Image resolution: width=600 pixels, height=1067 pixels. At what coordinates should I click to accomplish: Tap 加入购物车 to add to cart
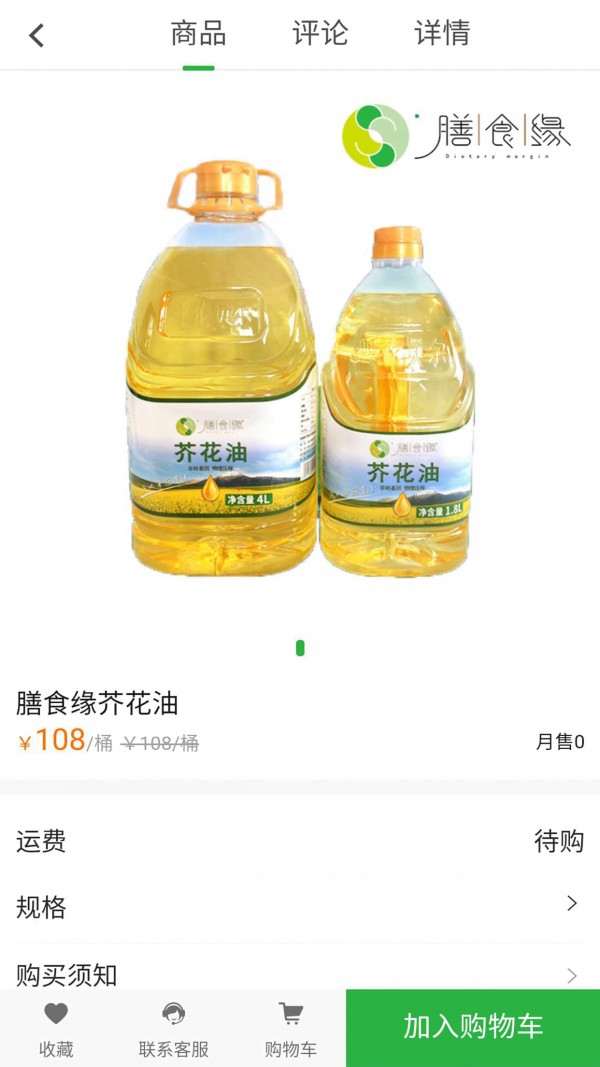473,1027
